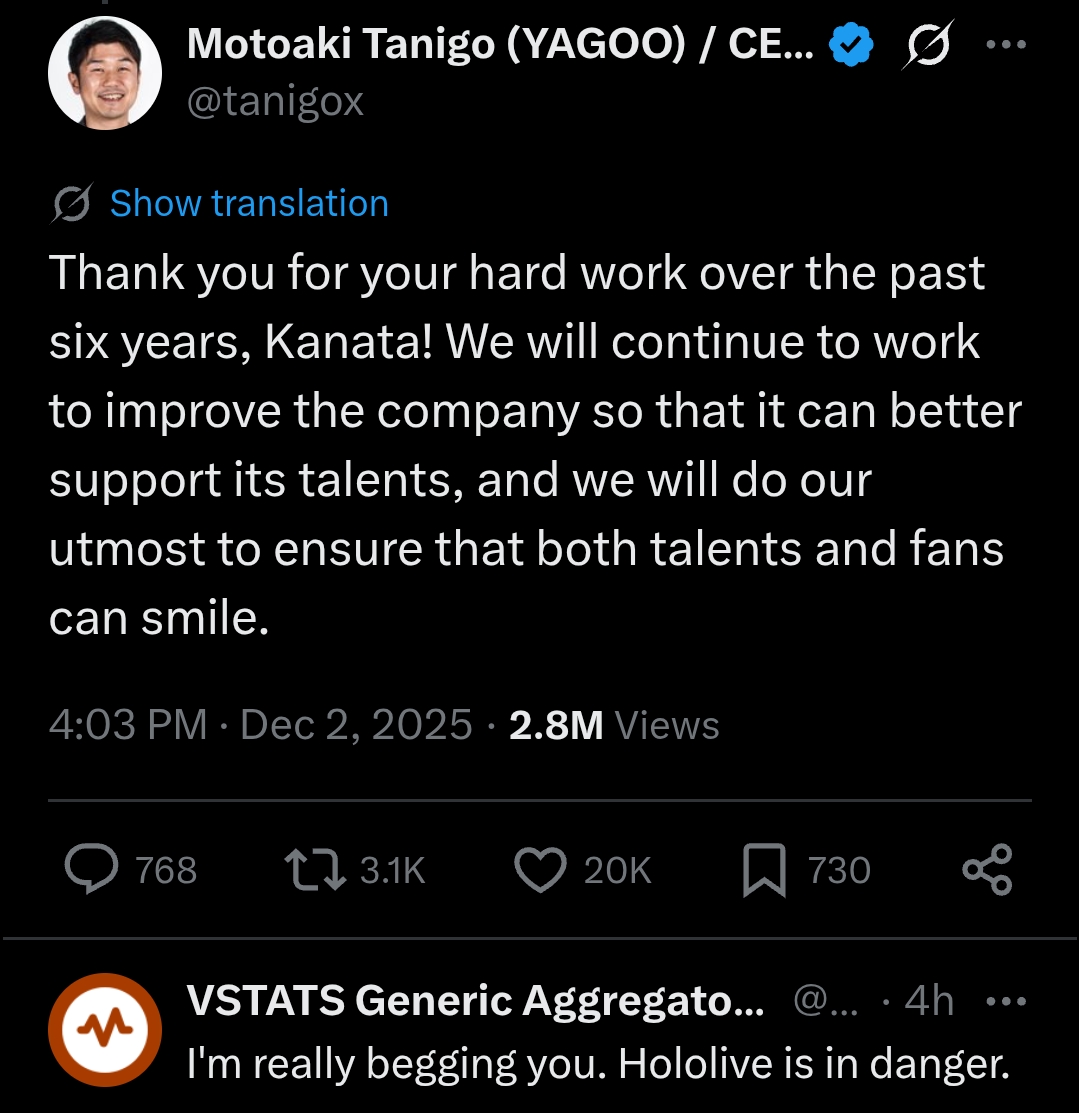This screenshot has width=1079, height=1113.
Task: Reply to Motoaki Tanigo's tweet
Action: (92, 870)
